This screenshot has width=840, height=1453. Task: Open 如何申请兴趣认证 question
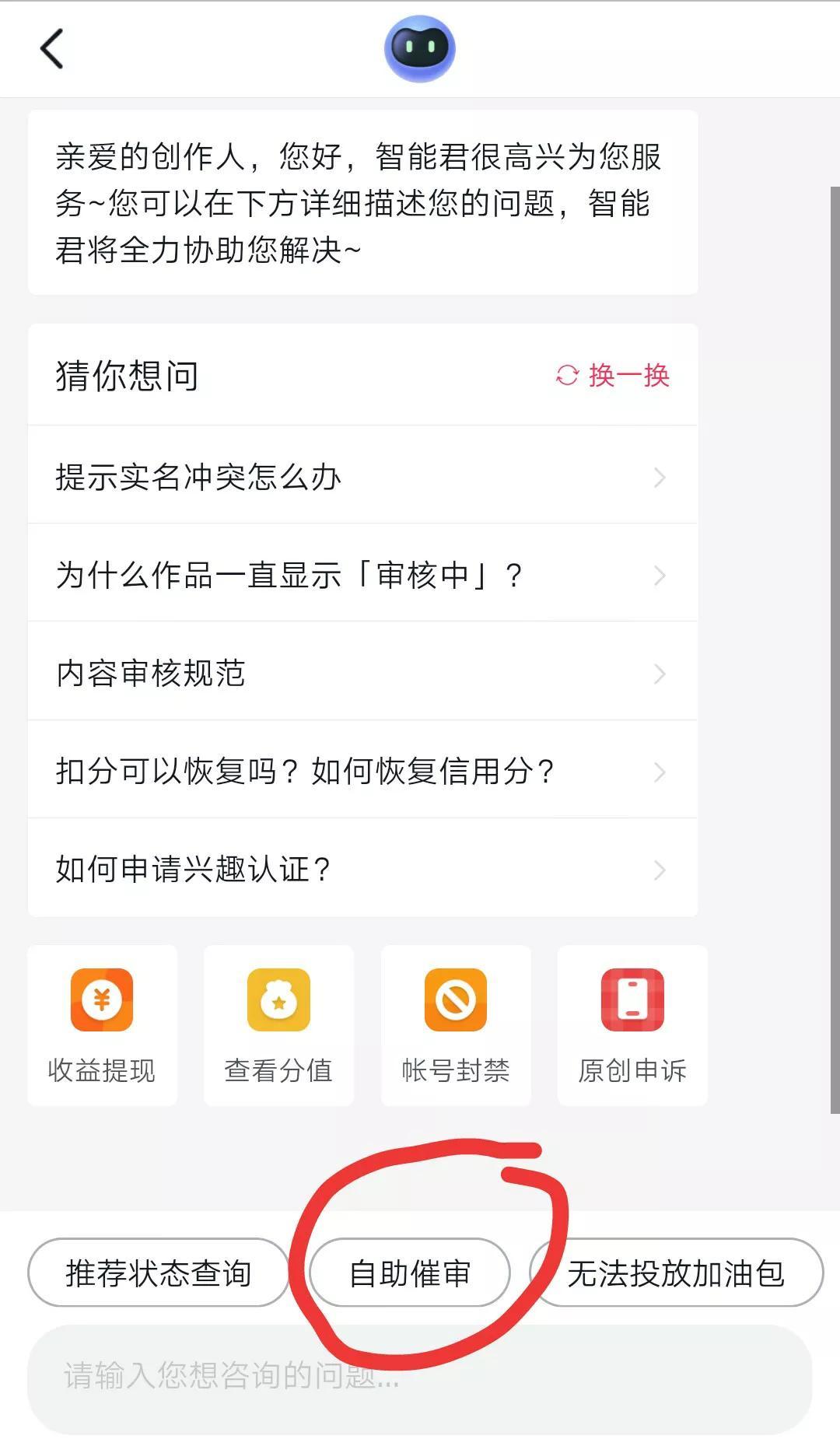click(x=362, y=868)
